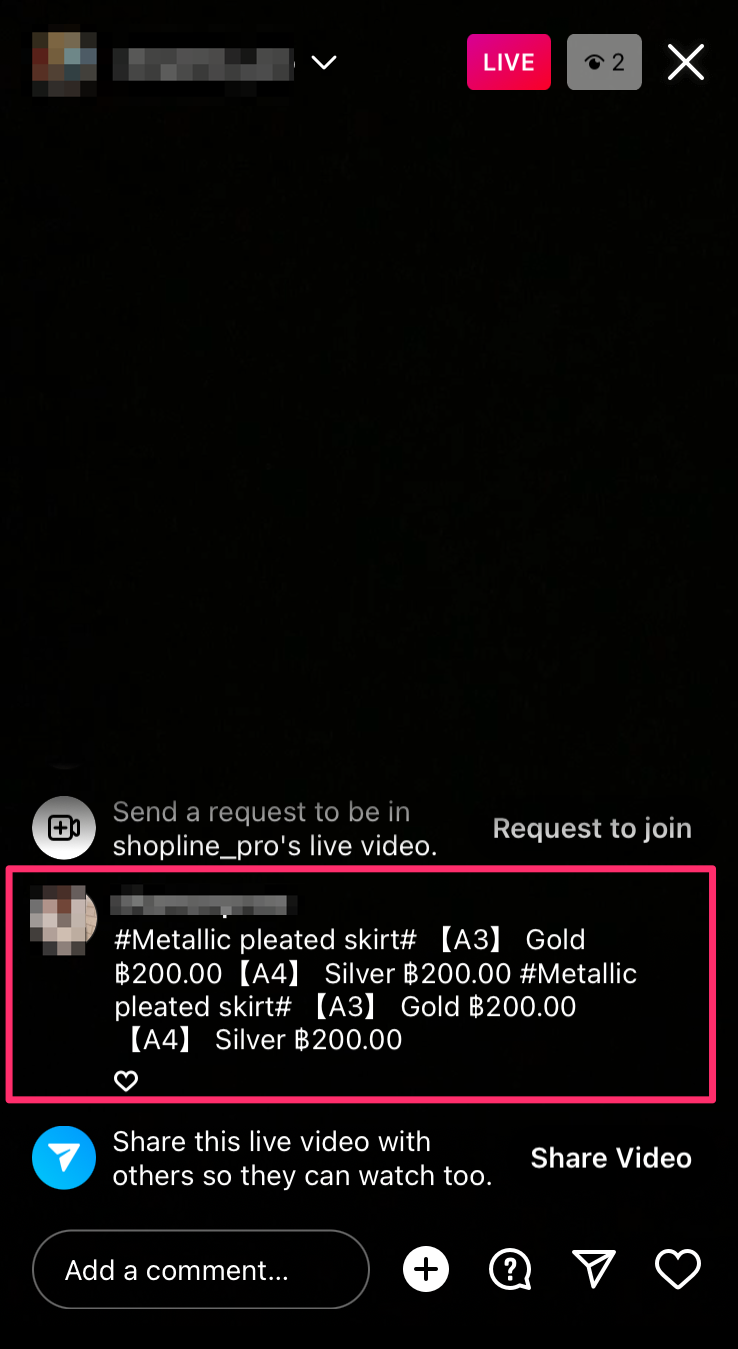This screenshot has height=1349, width=738.
Task: Tap Share Video
Action: coord(611,1157)
